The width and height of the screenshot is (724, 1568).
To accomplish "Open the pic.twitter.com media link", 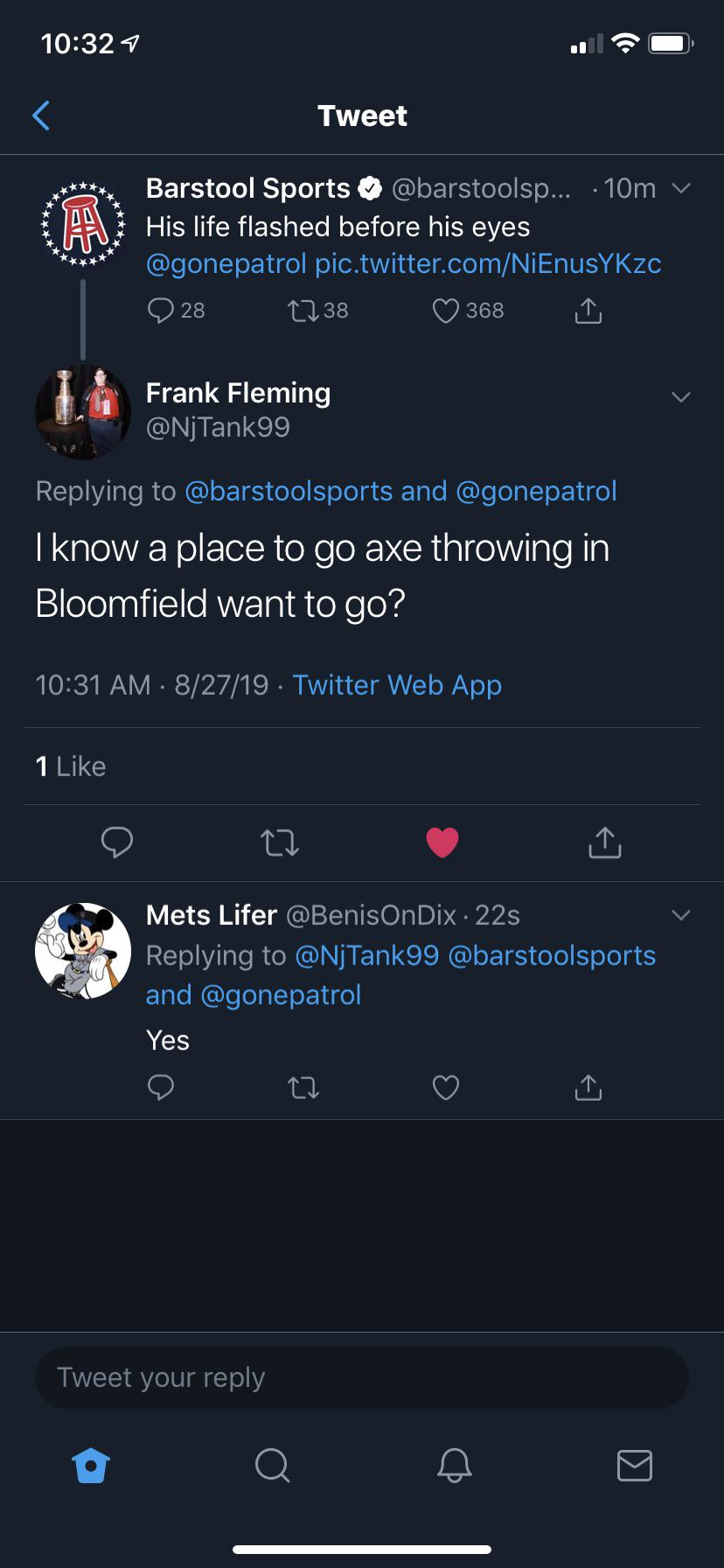I will point(487,262).
